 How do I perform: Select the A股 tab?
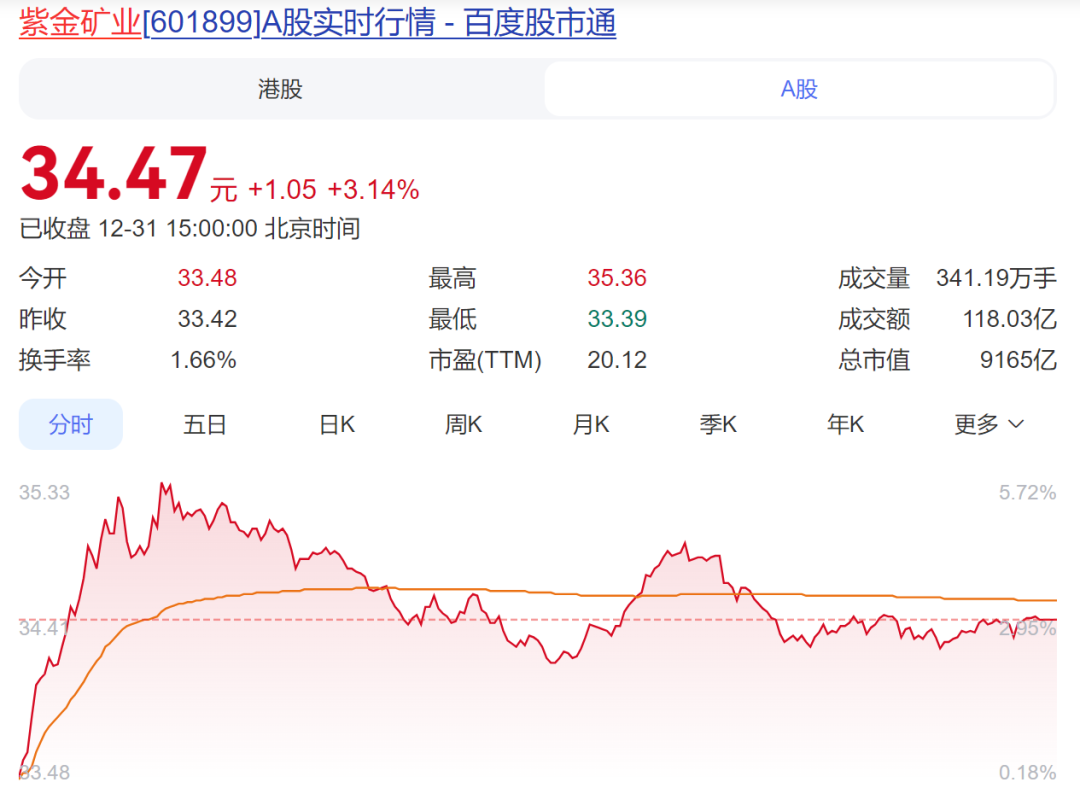799,89
